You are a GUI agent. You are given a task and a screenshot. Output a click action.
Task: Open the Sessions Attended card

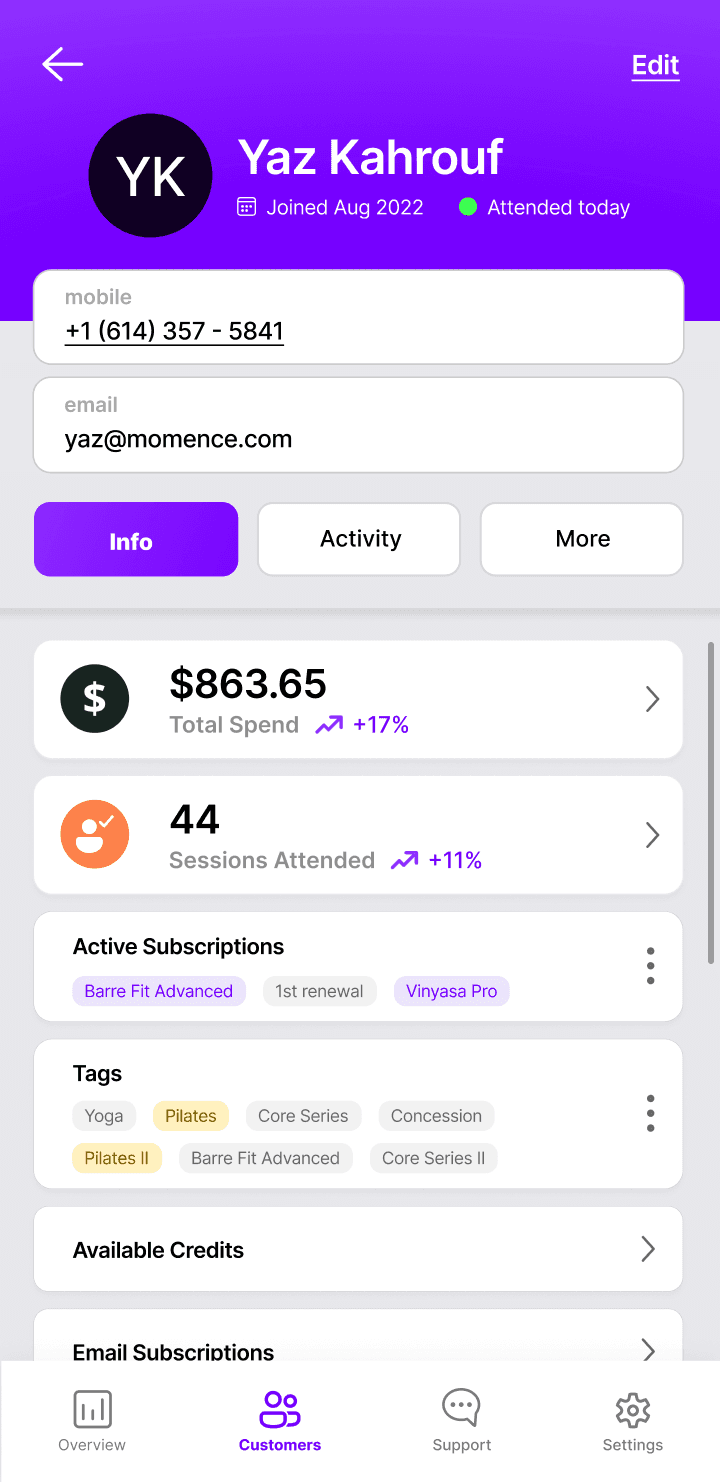[x=358, y=835]
